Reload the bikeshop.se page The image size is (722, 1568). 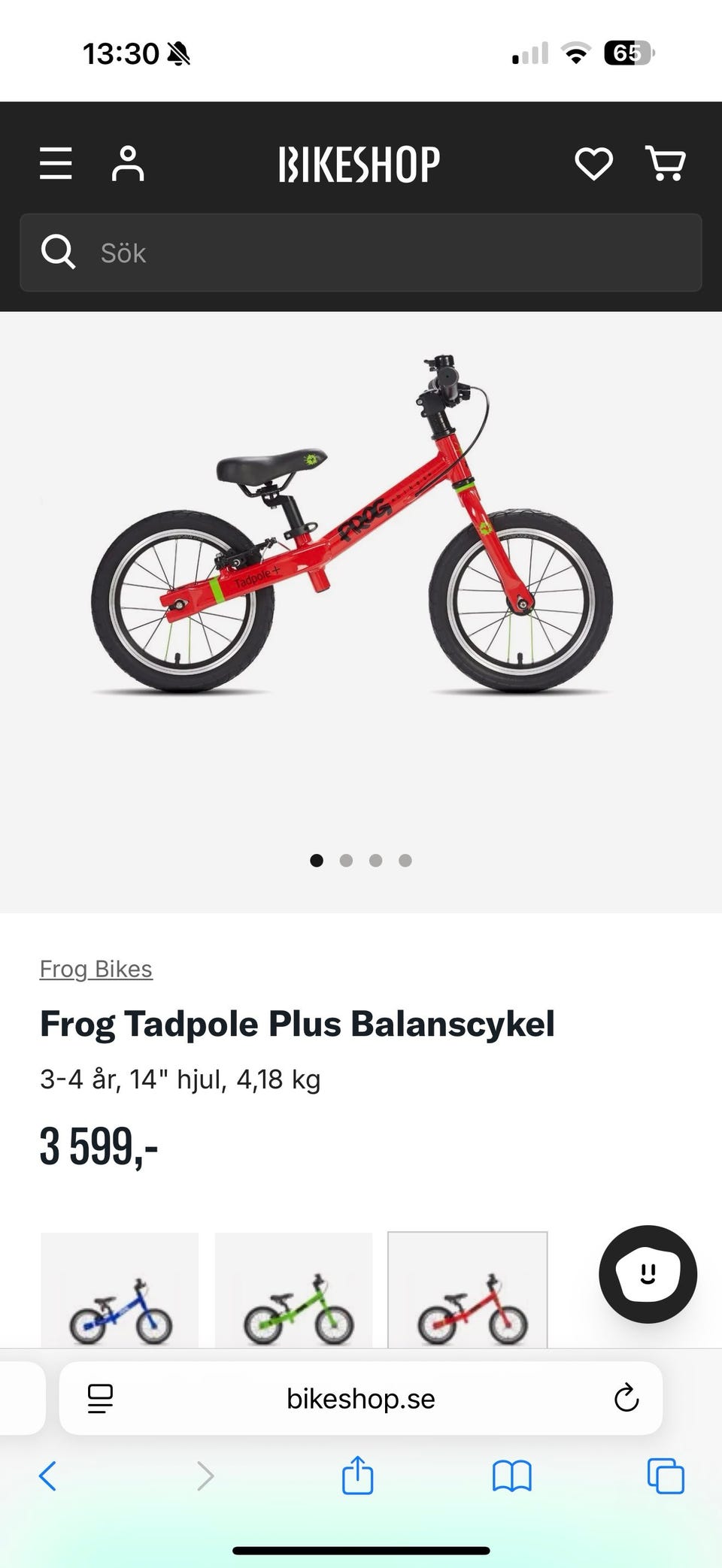pyautogui.click(x=626, y=1398)
